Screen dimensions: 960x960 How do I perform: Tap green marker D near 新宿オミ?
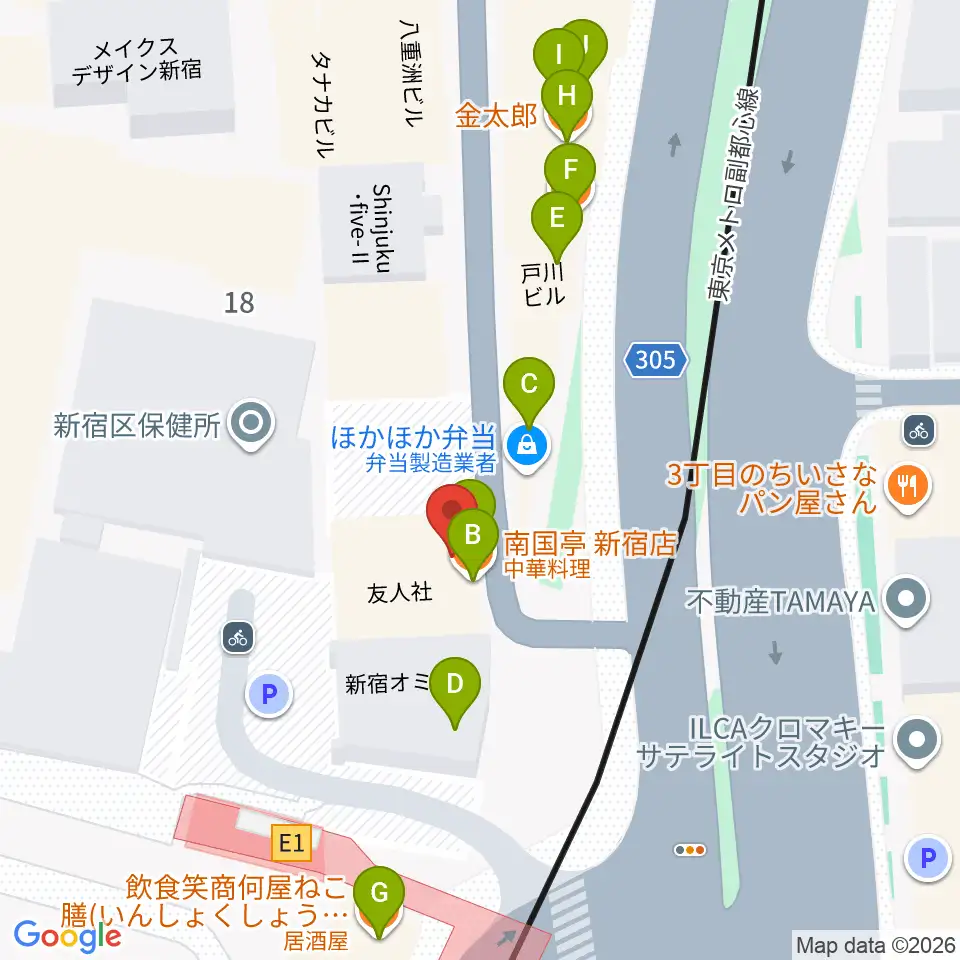click(x=454, y=687)
